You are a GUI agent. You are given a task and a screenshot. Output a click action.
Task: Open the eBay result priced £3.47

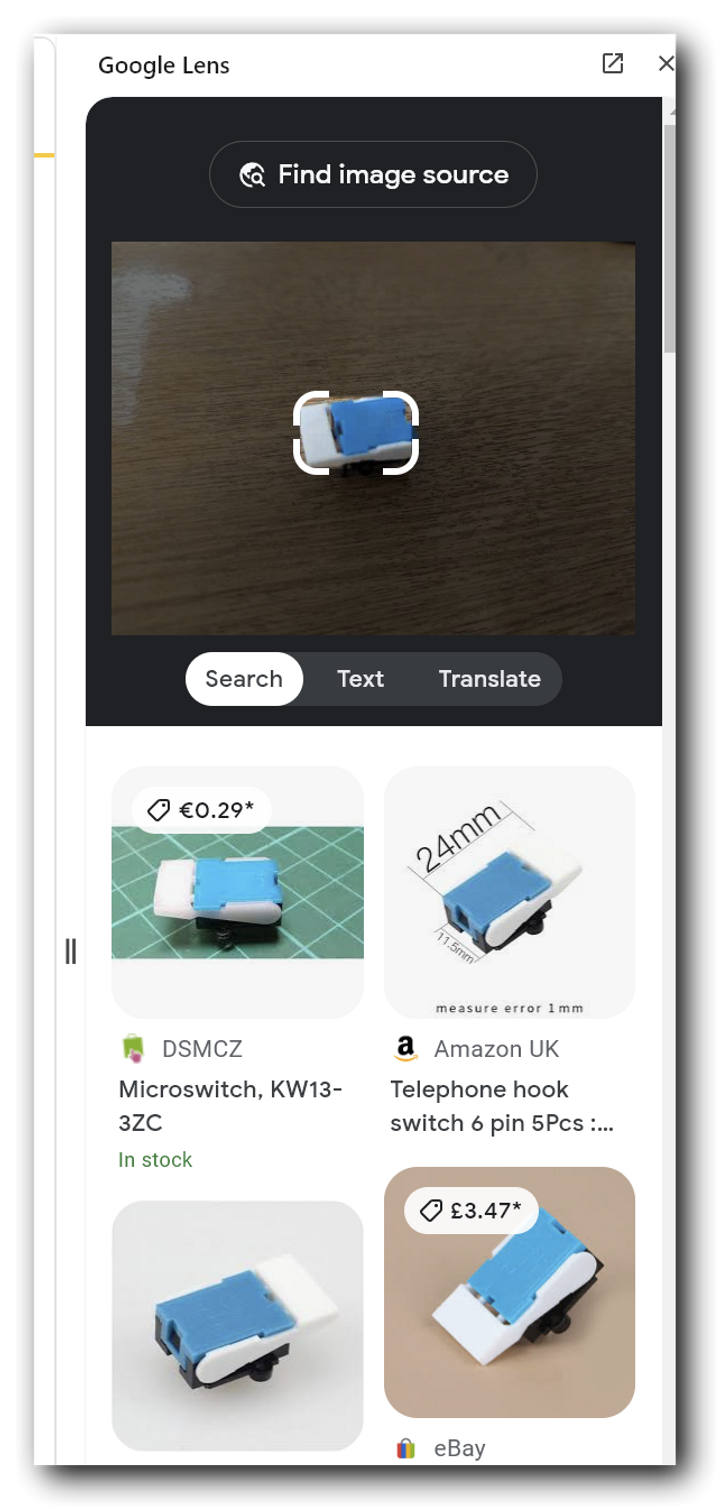[x=509, y=1292]
